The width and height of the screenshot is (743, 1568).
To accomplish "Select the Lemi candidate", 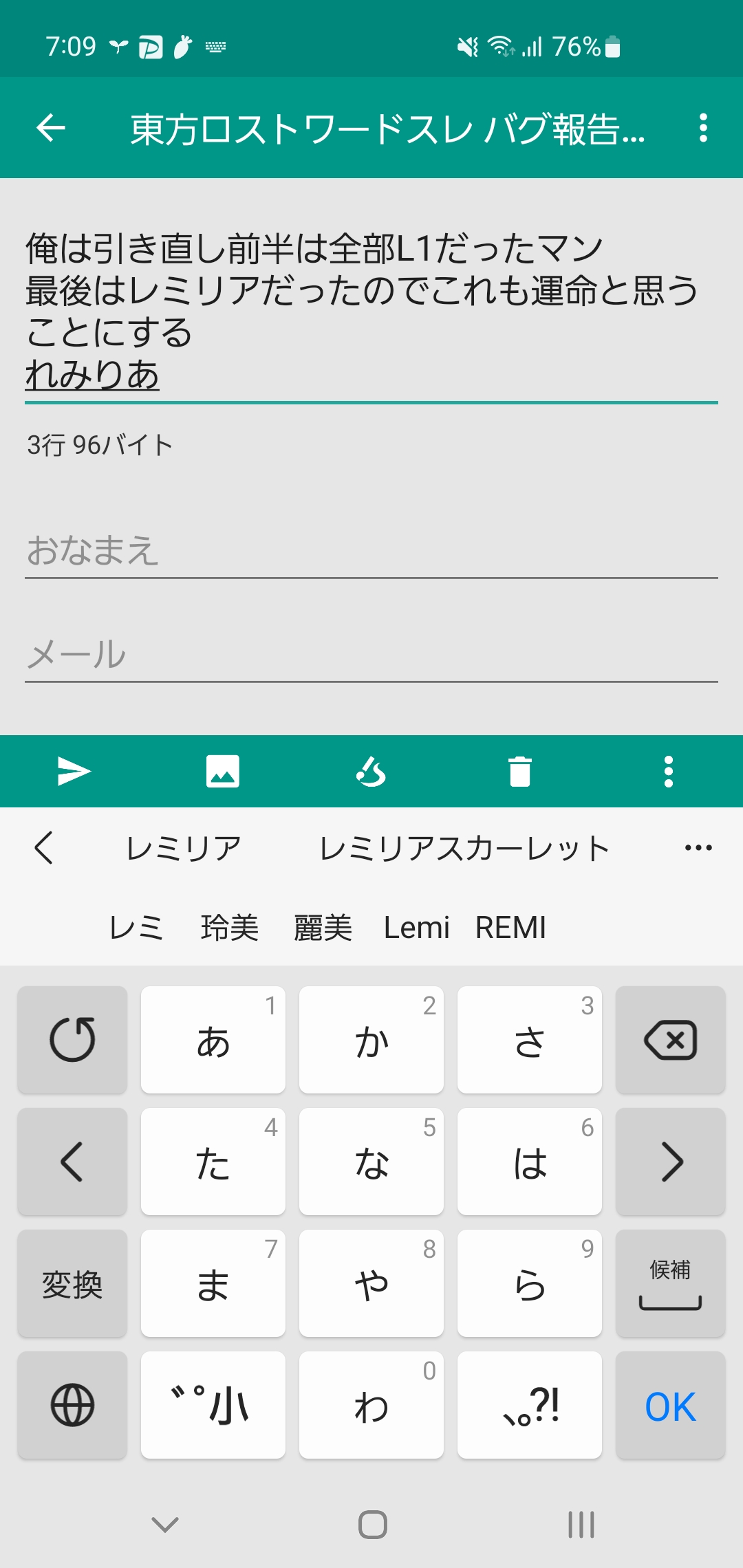I will [416, 928].
